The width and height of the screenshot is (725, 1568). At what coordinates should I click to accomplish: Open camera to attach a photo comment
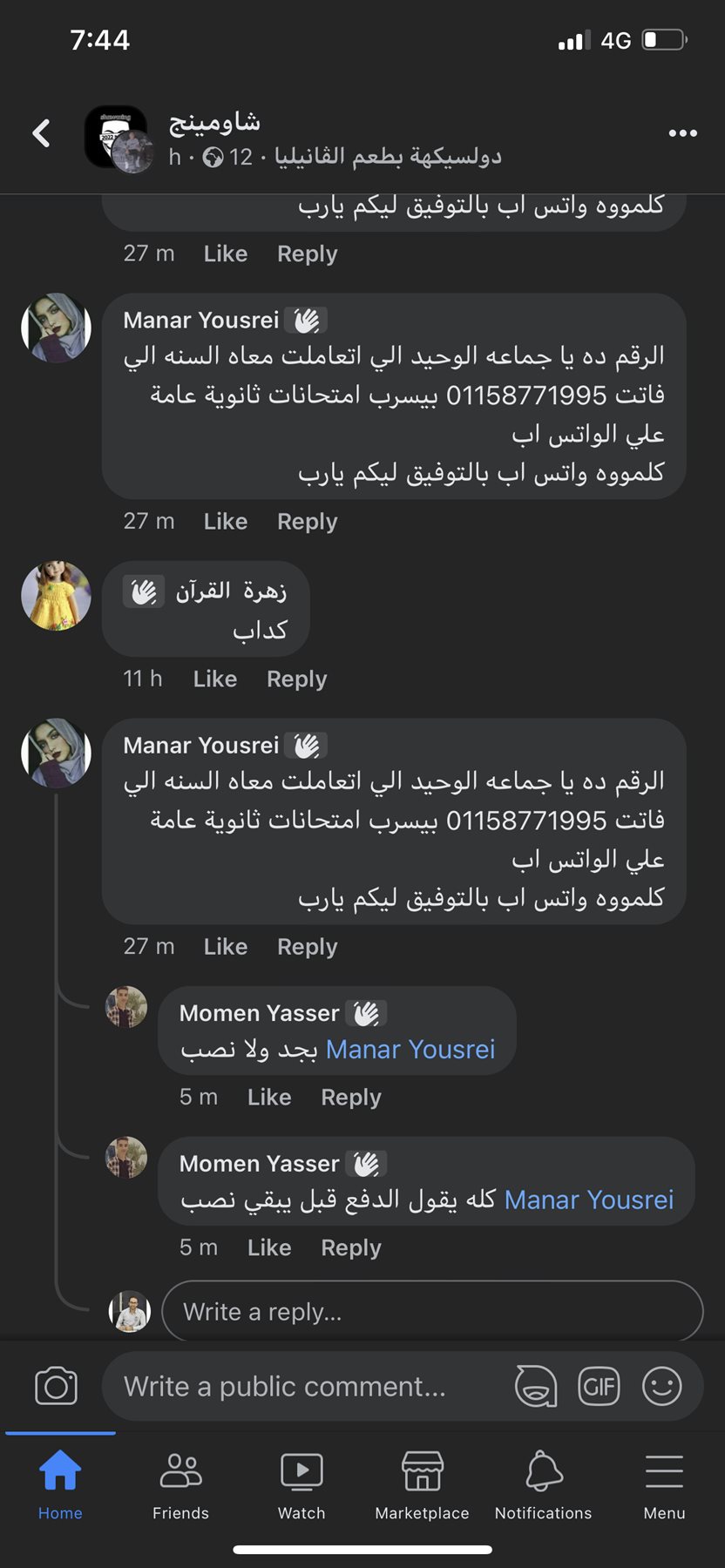click(57, 1386)
